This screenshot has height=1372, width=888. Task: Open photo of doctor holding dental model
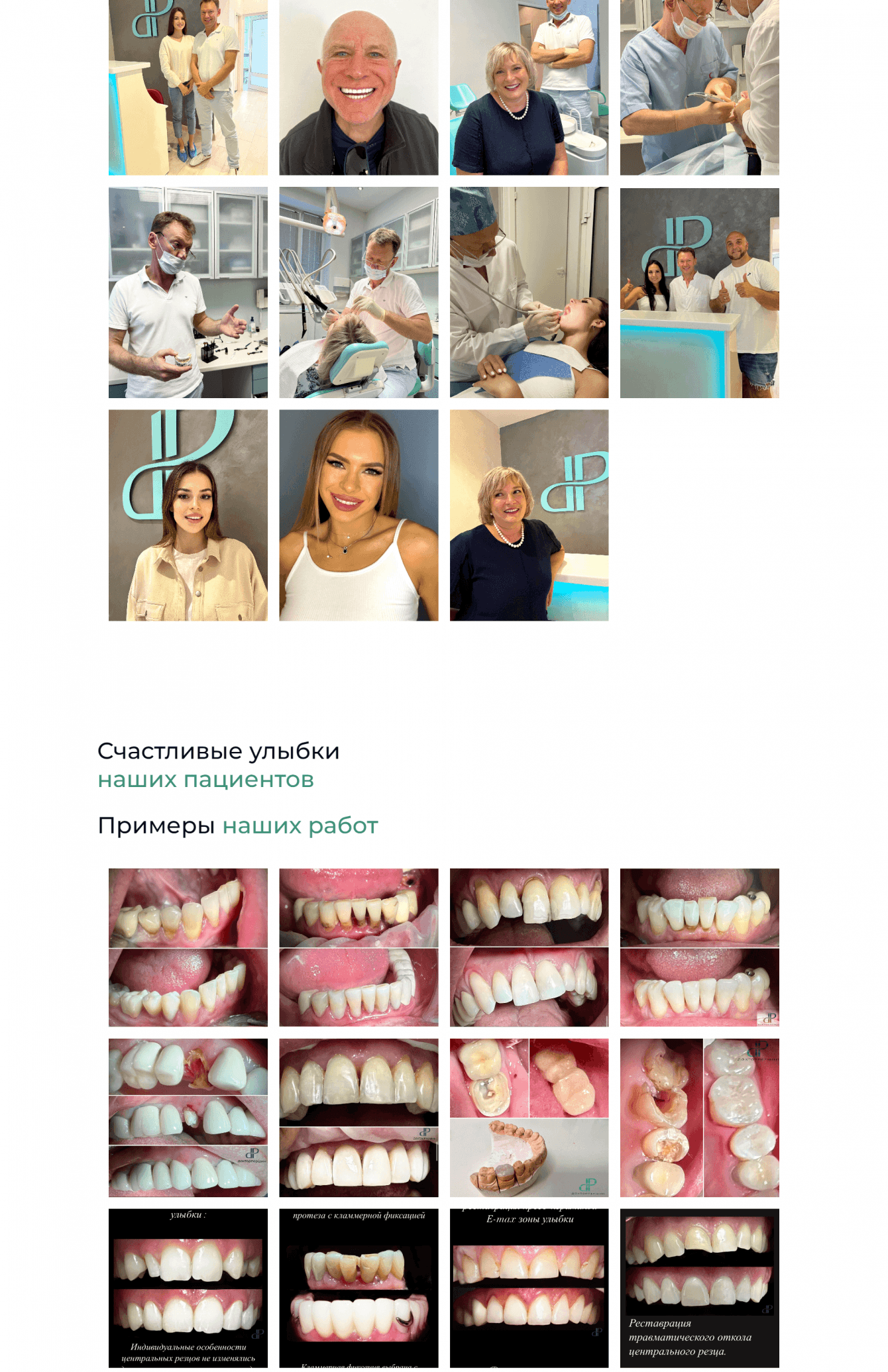[188, 292]
